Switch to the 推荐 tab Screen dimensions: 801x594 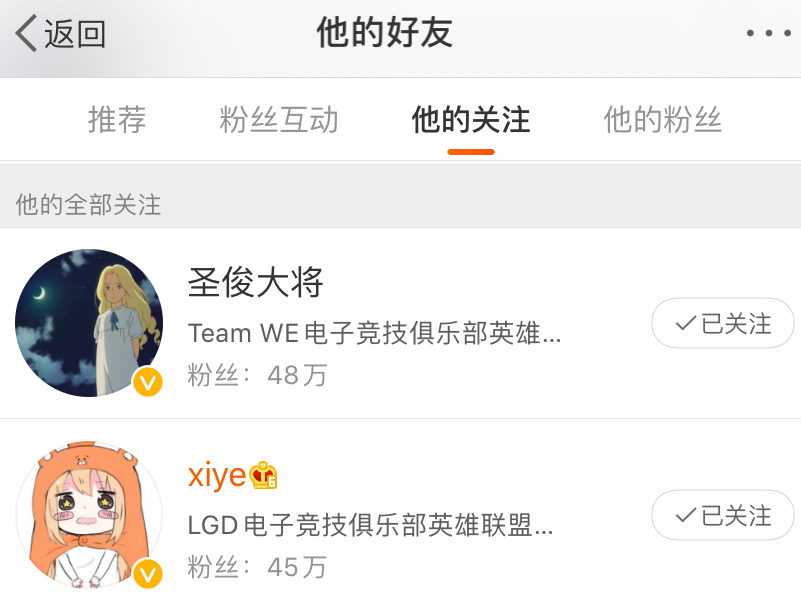point(117,120)
